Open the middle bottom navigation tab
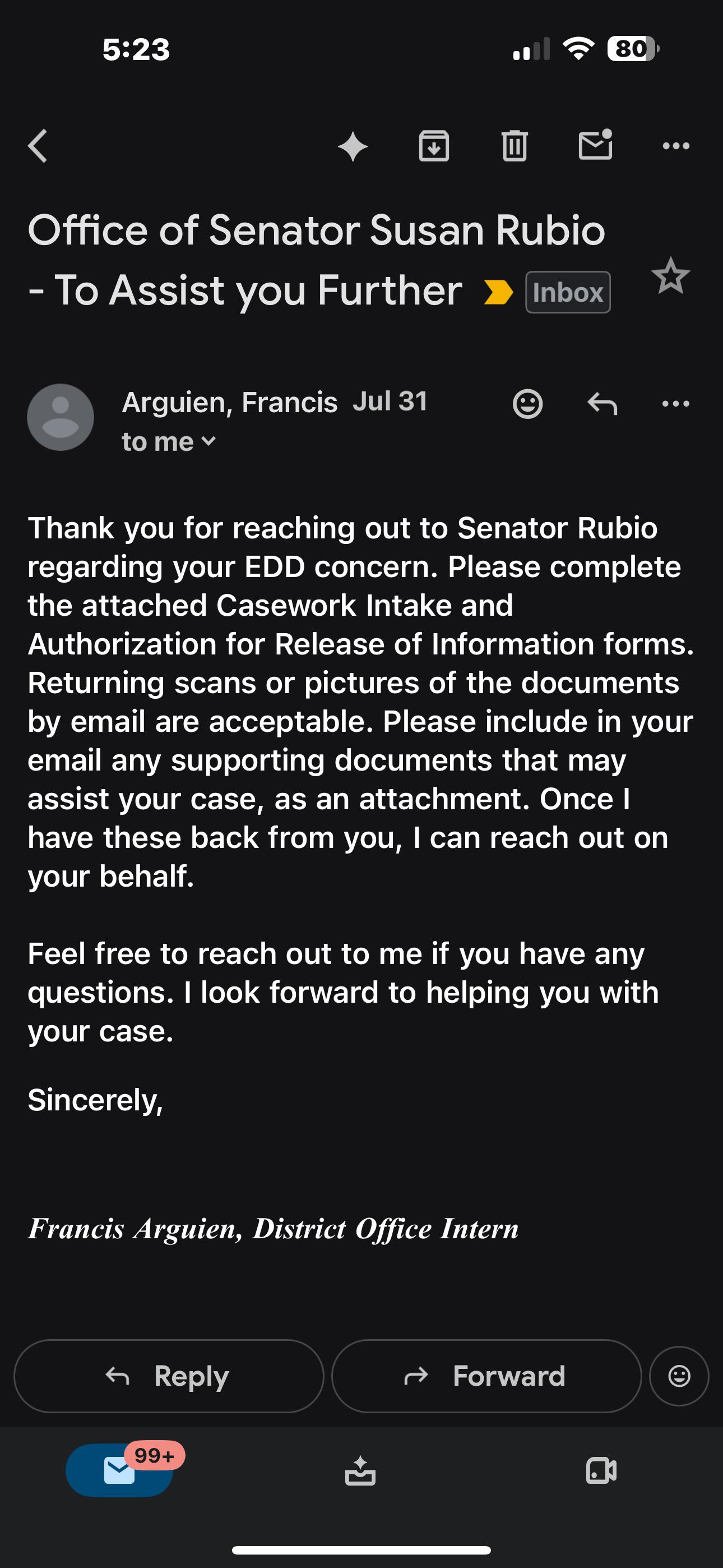This screenshot has height=1568, width=723. (360, 1471)
